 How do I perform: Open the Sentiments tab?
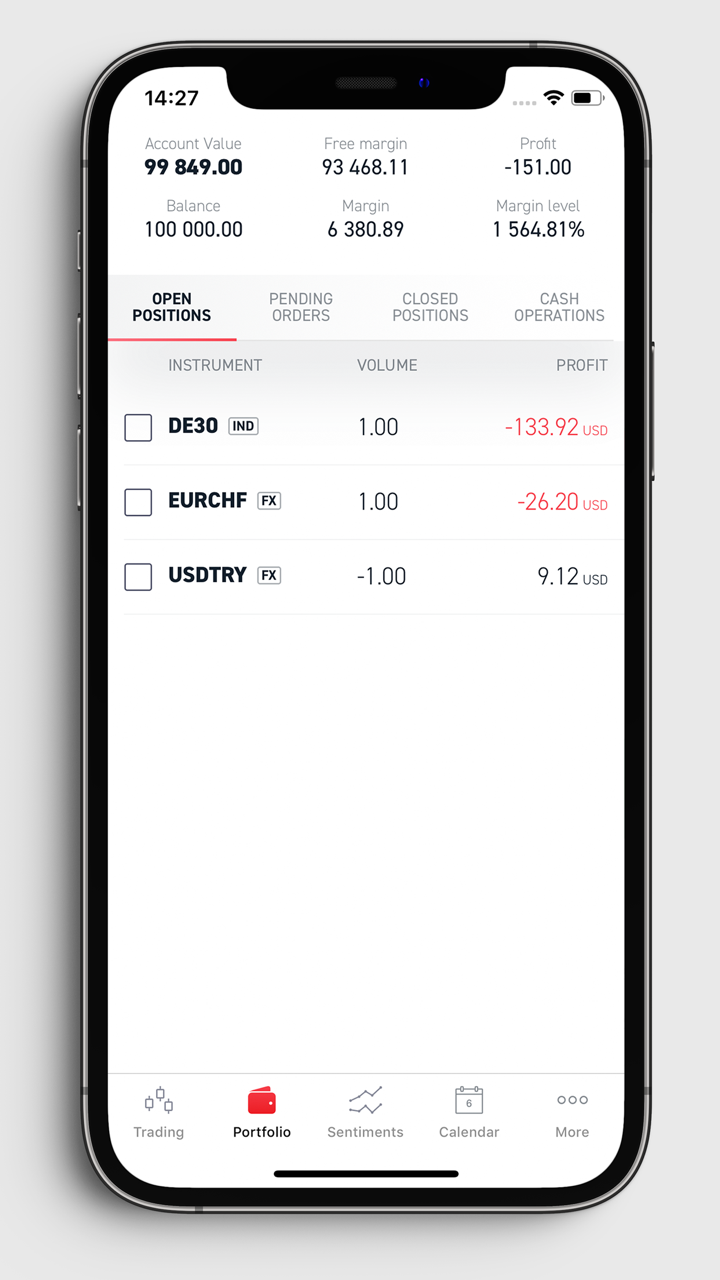click(365, 1113)
